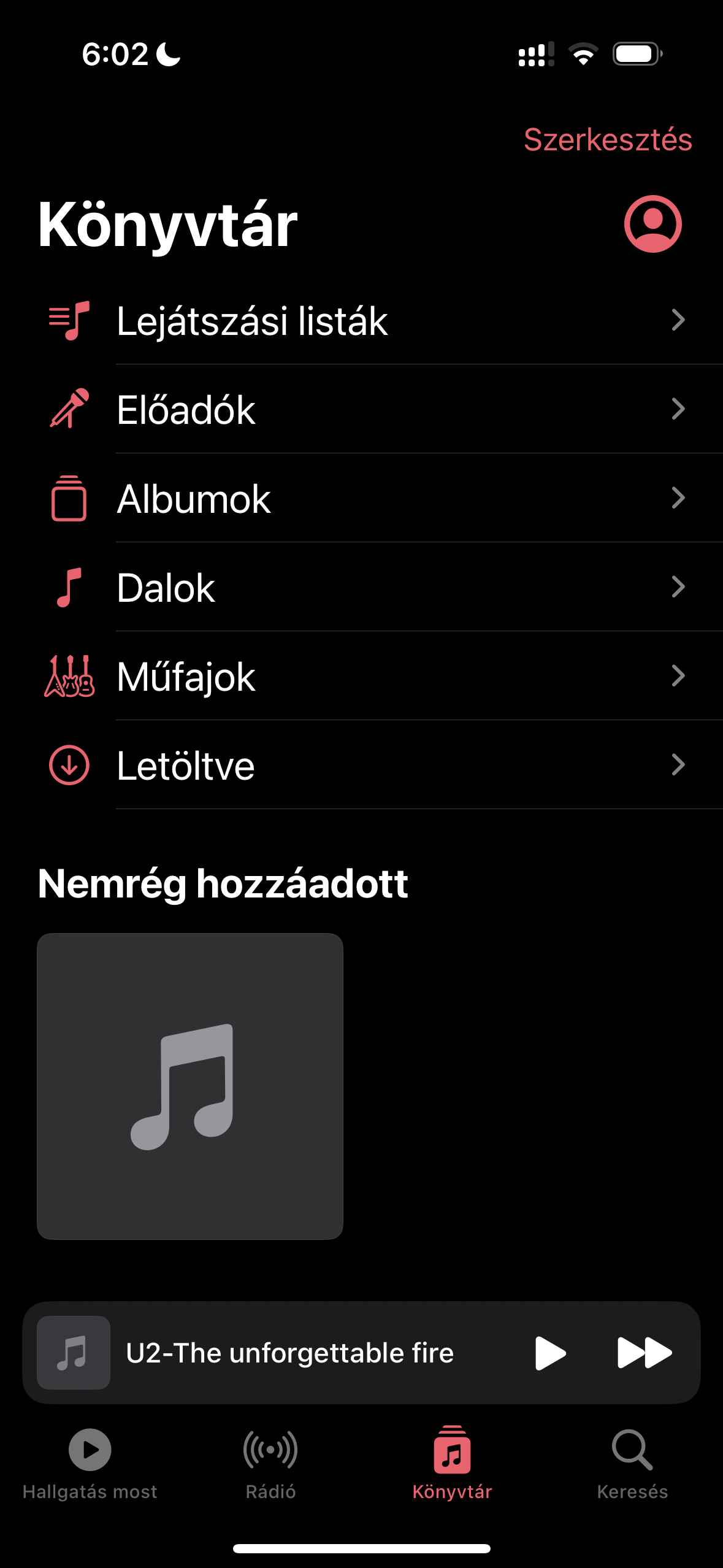Open the Előadók list

click(362, 409)
